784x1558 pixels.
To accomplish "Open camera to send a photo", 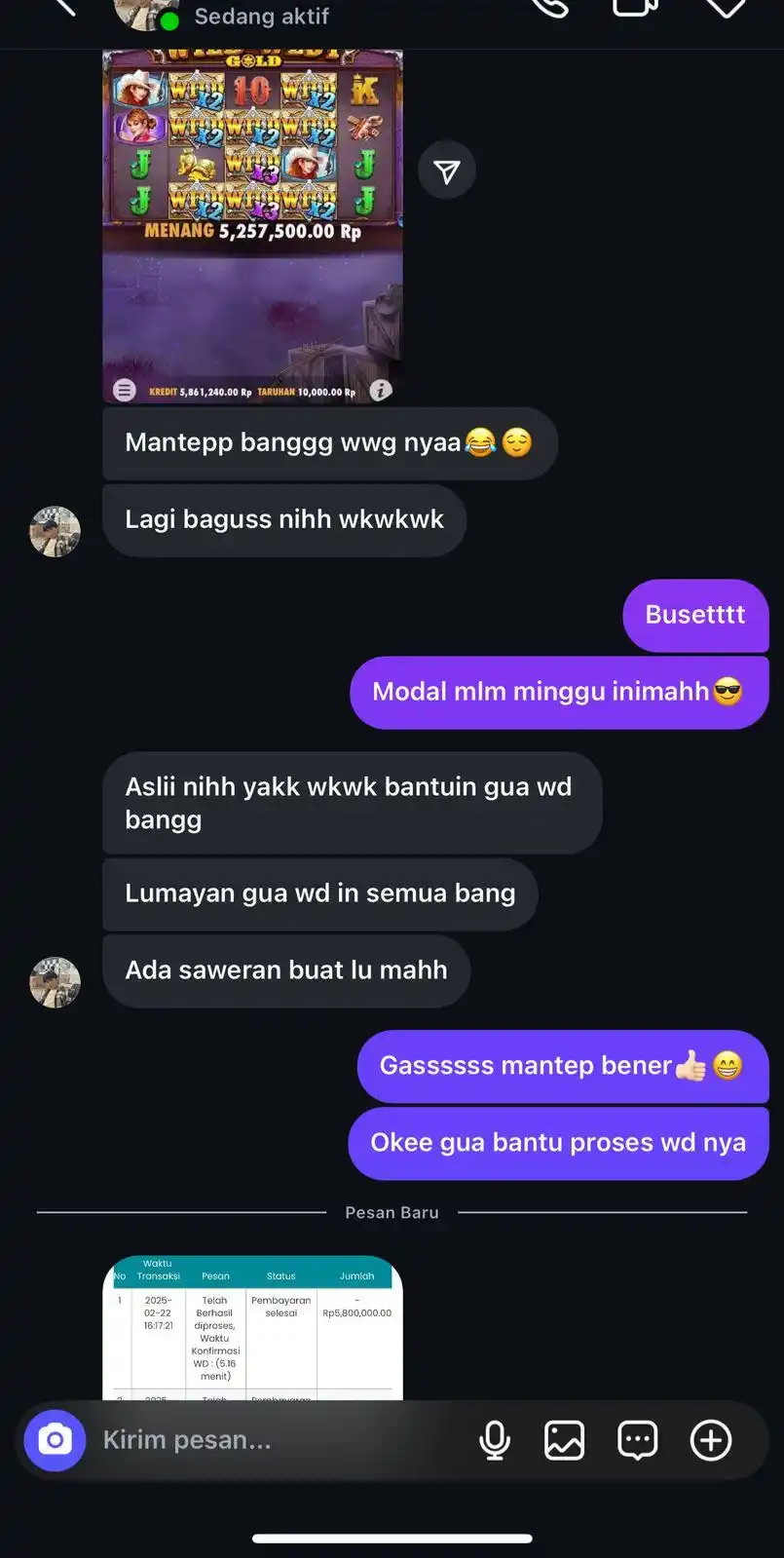I will (x=56, y=1440).
